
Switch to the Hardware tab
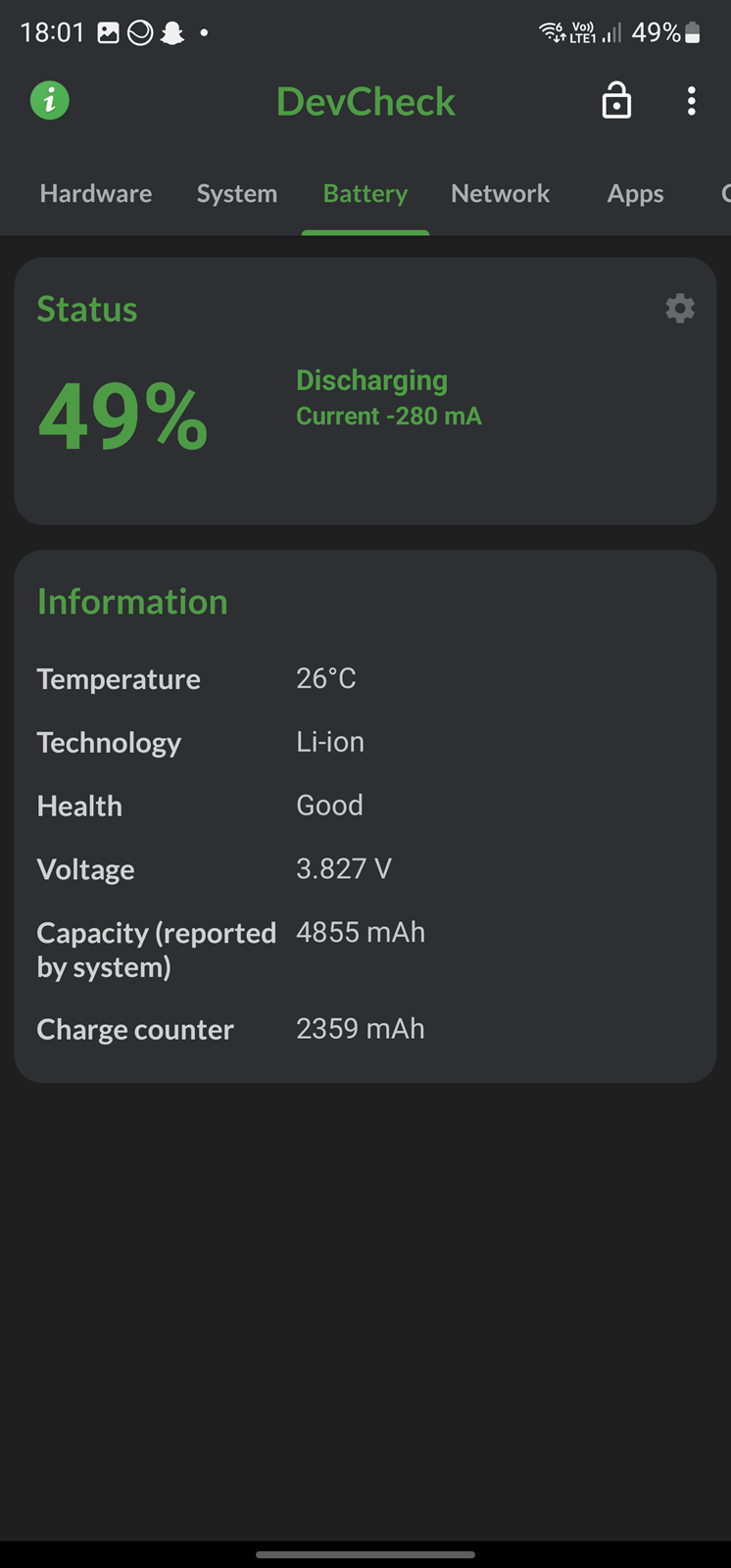tap(96, 193)
